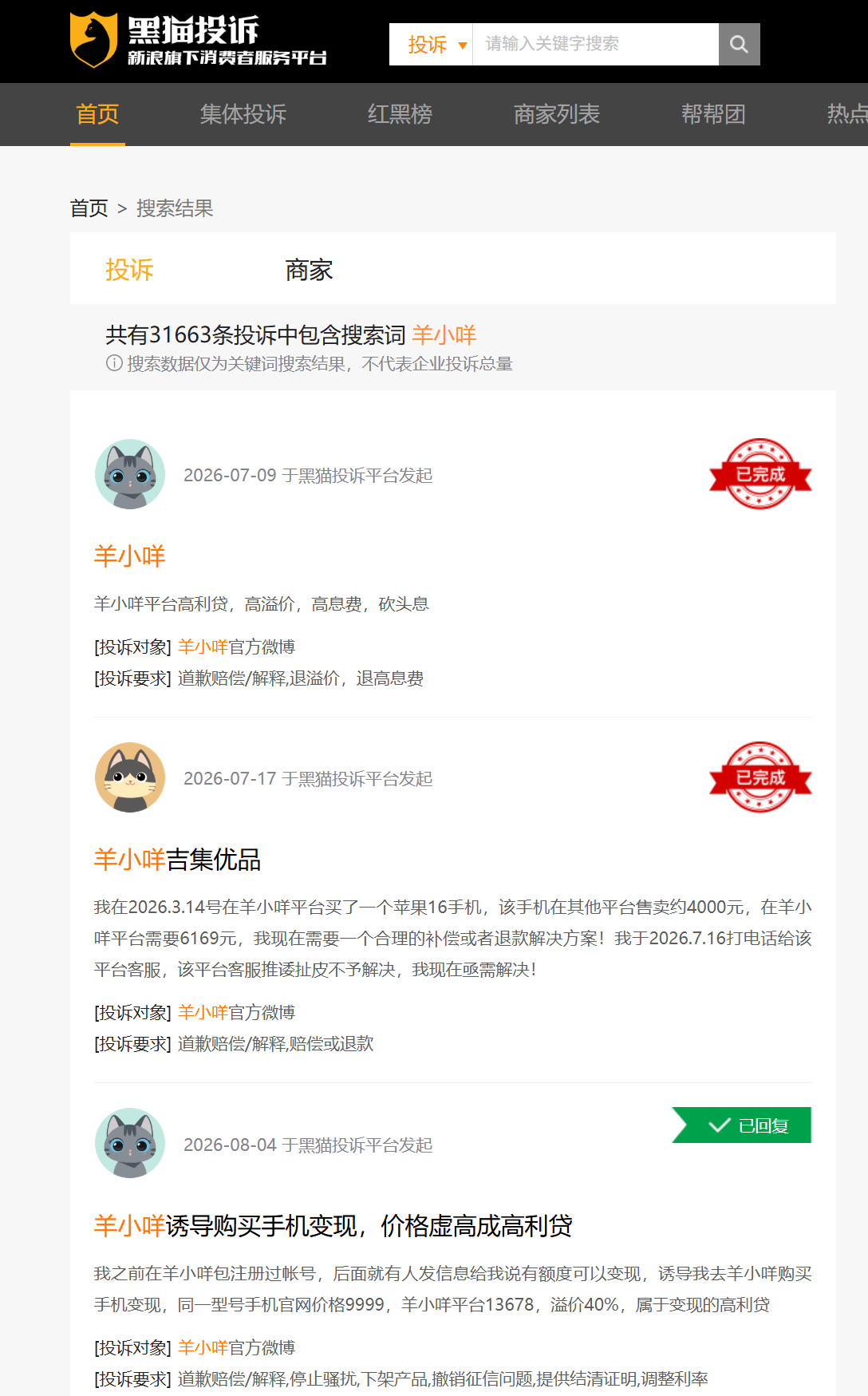Tap the 首页 breadcrumb link
868x1396 pixels.
(x=89, y=208)
